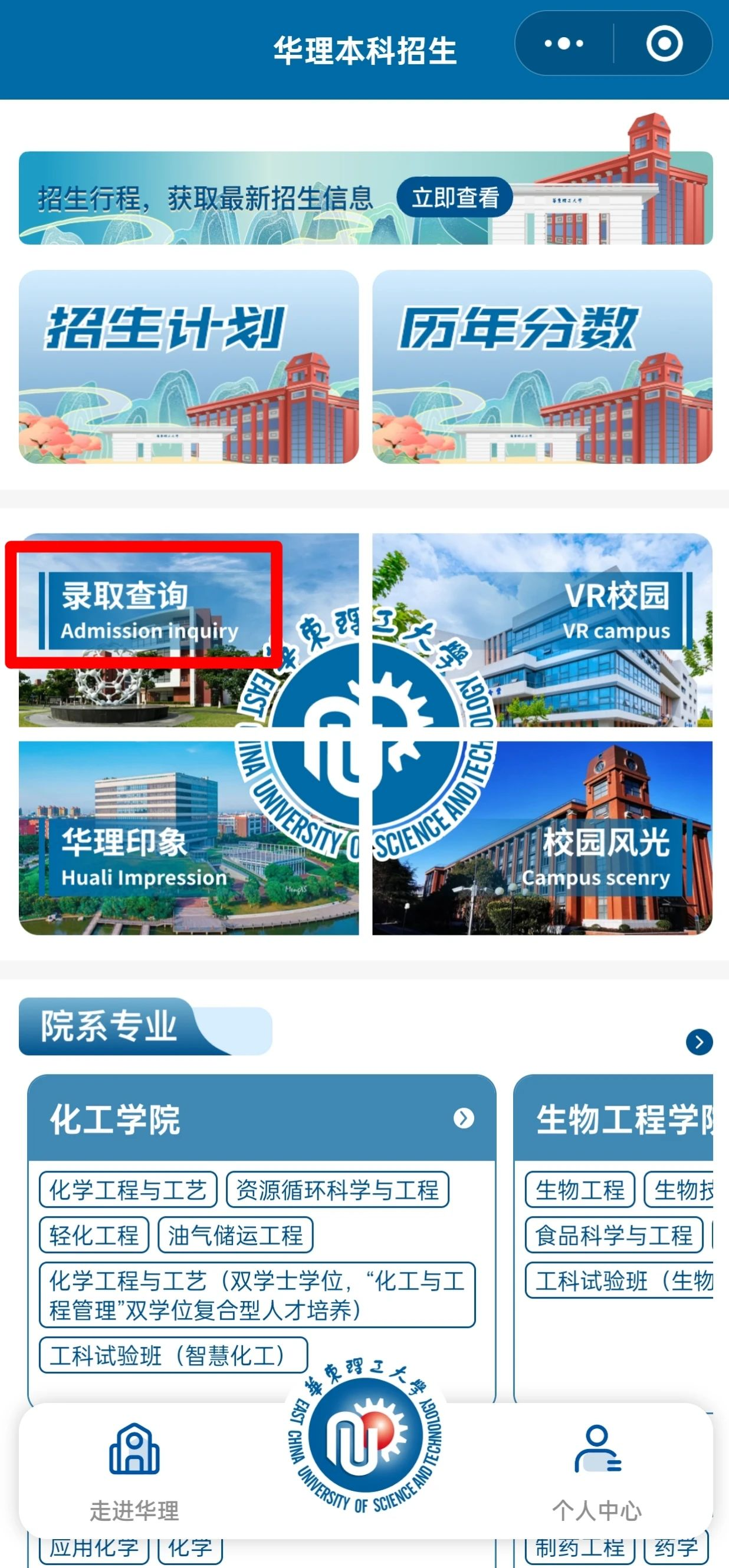Close the mini program with circle button
This screenshot has height=1568, width=729.
click(x=663, y=44)
